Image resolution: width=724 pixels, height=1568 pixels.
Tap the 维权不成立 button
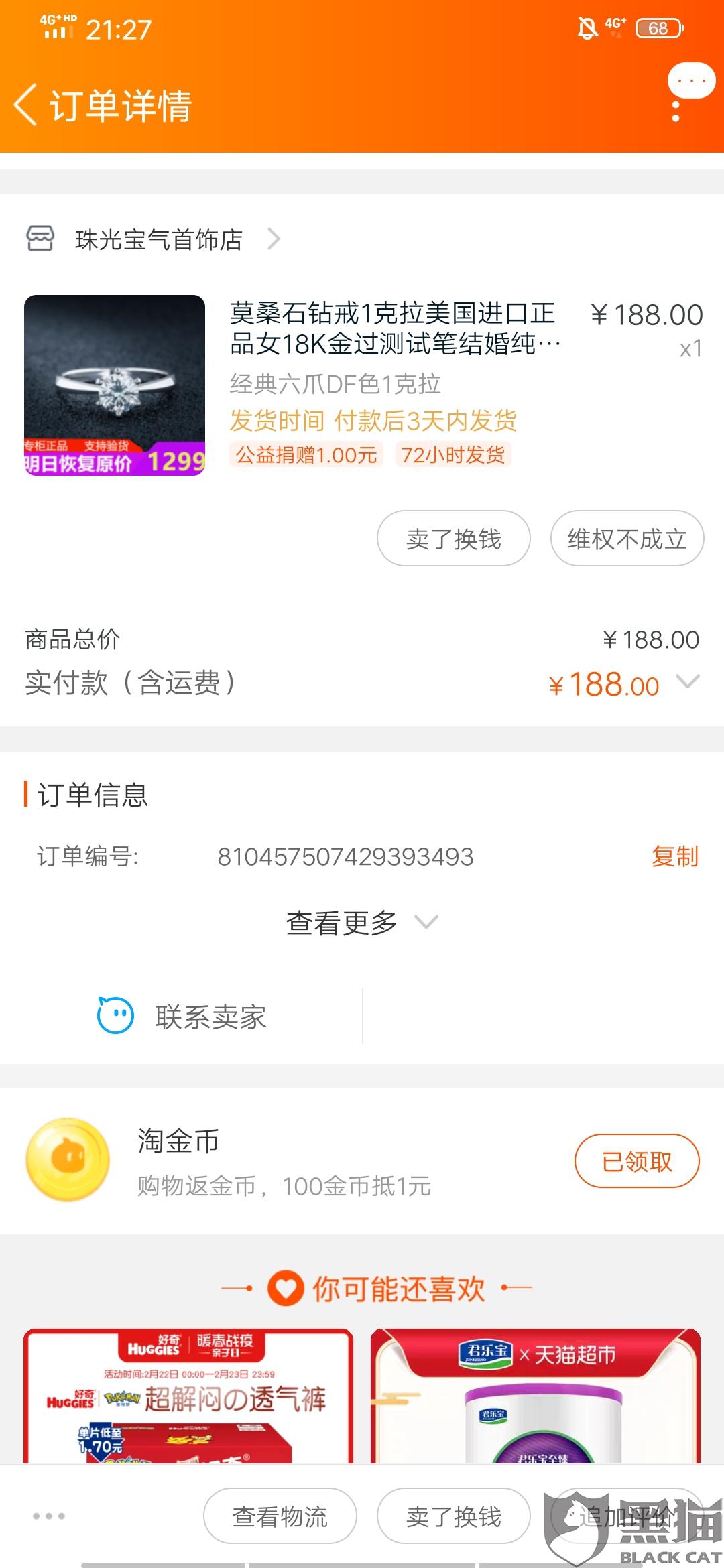[x=627, y=539]
